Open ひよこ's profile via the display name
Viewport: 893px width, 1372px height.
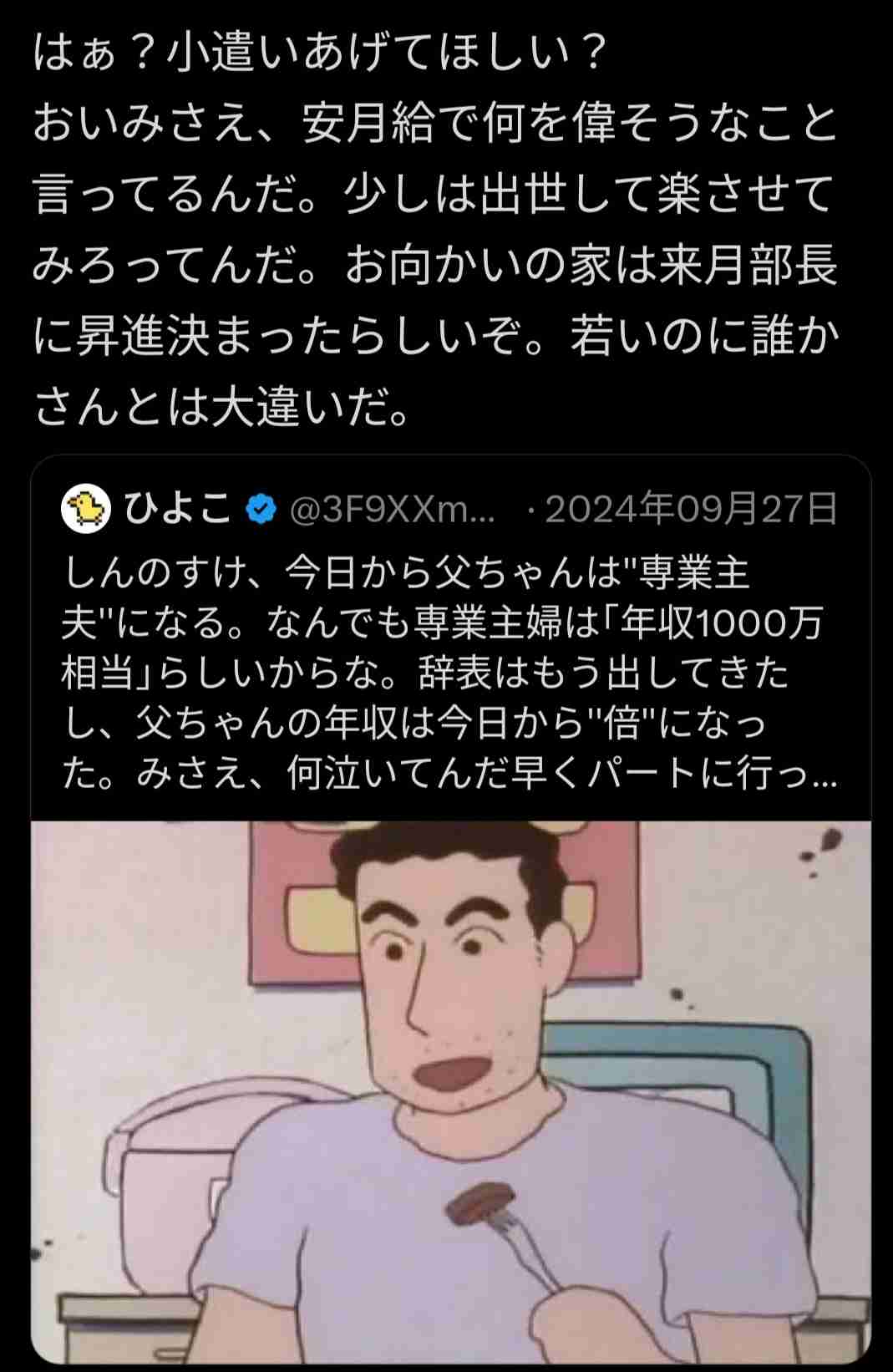point(177,508)
